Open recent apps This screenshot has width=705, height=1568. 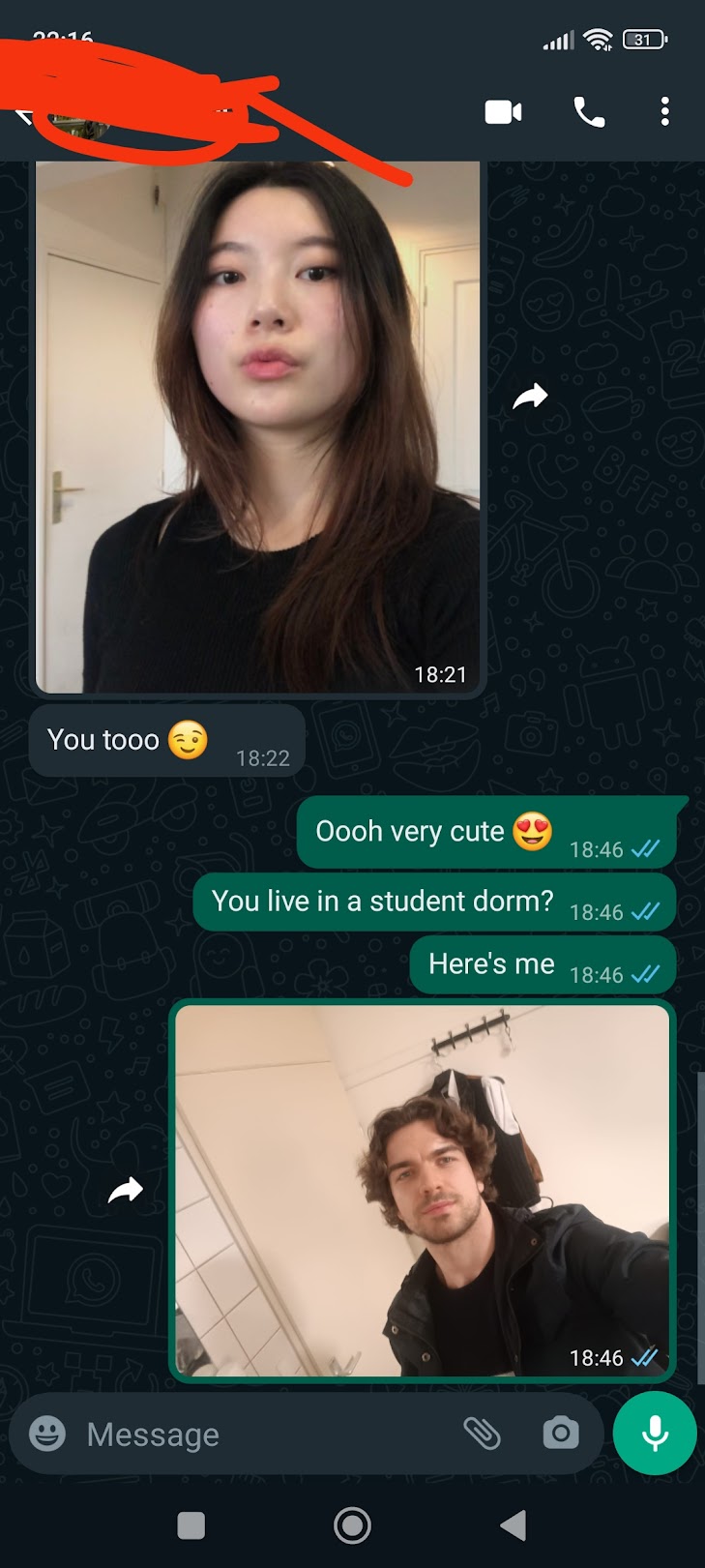(x=191, y=1525)
